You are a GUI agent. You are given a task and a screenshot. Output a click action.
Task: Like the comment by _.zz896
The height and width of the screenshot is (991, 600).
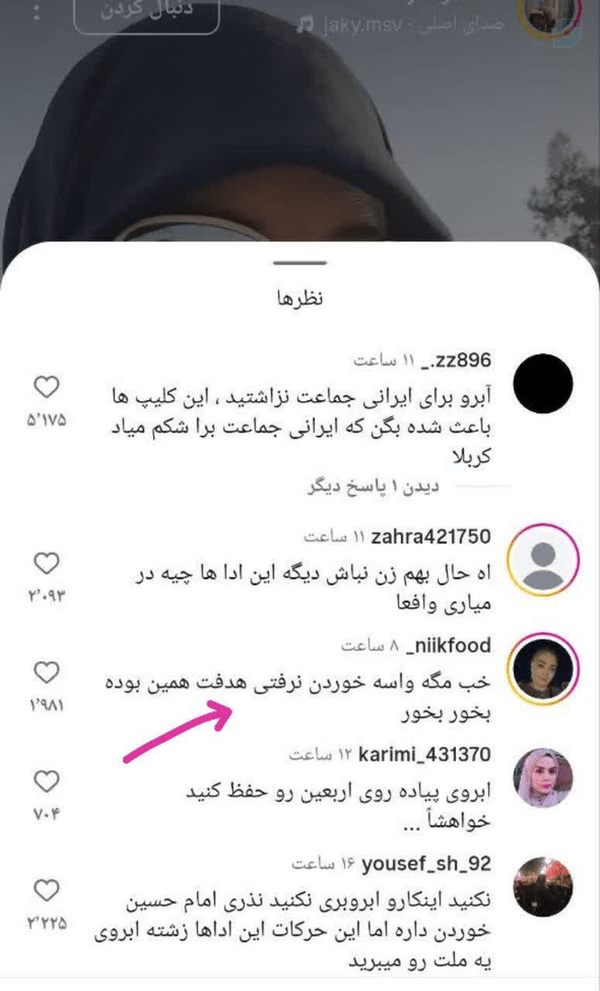[x=46, y=387]
